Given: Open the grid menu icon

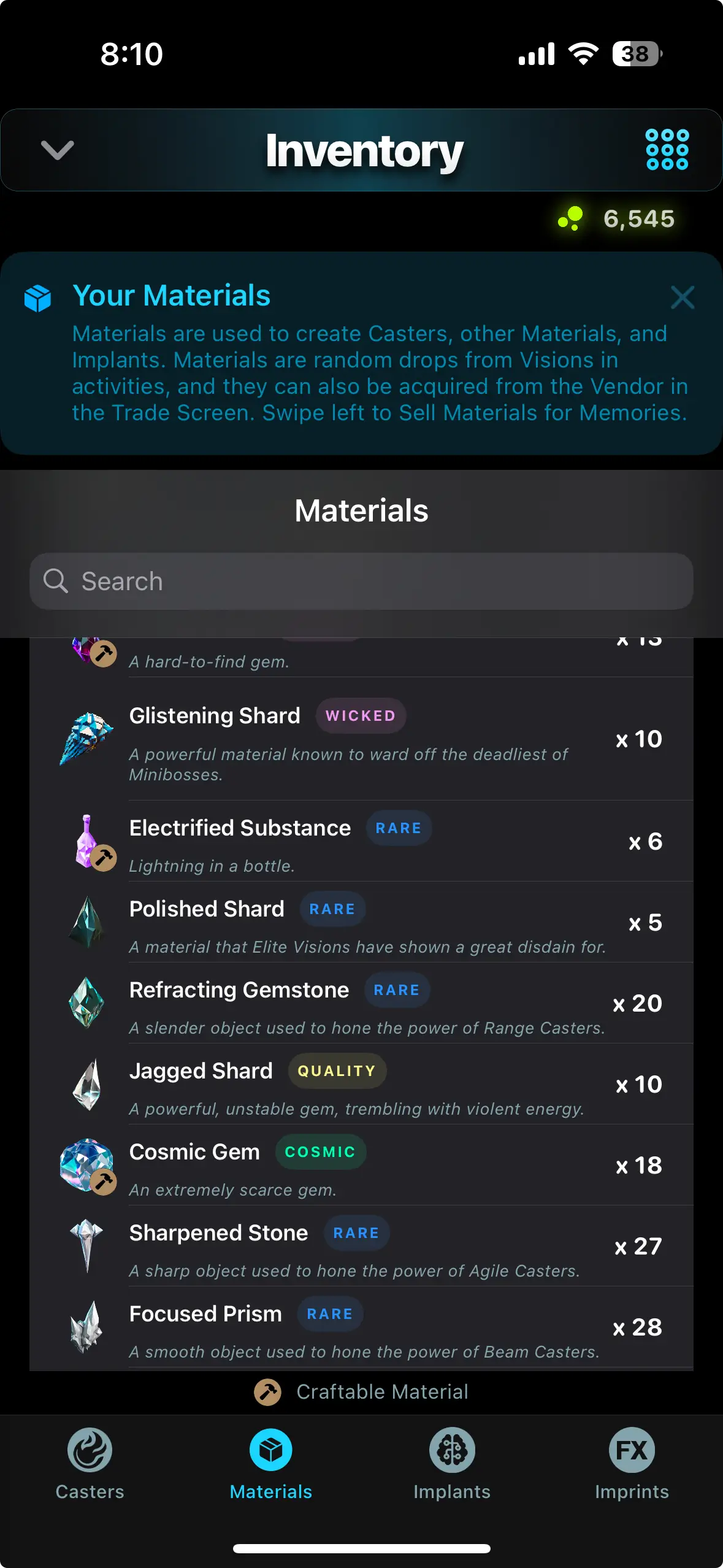Looking at the screenshot, I should click(x=667, y=150).
